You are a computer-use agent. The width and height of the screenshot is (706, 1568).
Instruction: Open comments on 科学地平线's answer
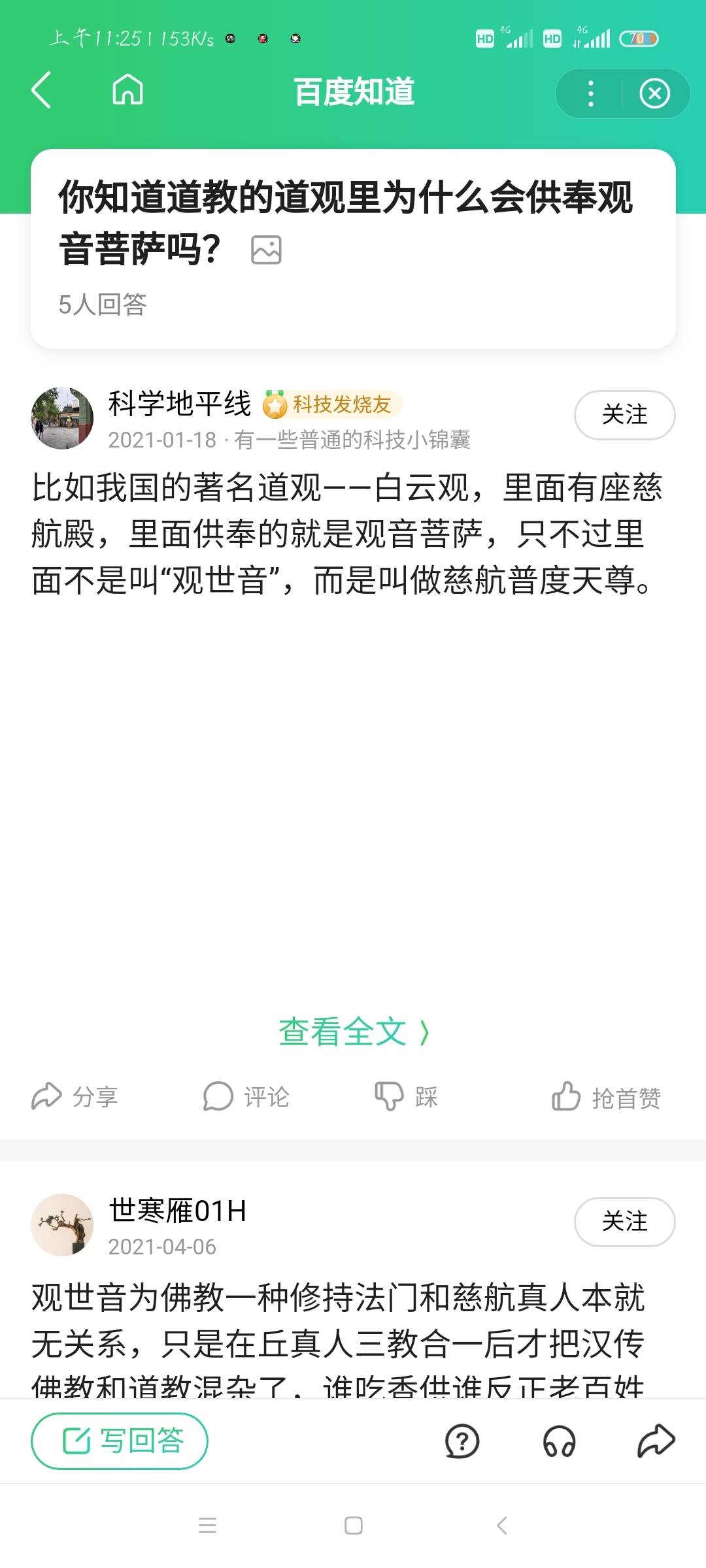[246, 1096]
